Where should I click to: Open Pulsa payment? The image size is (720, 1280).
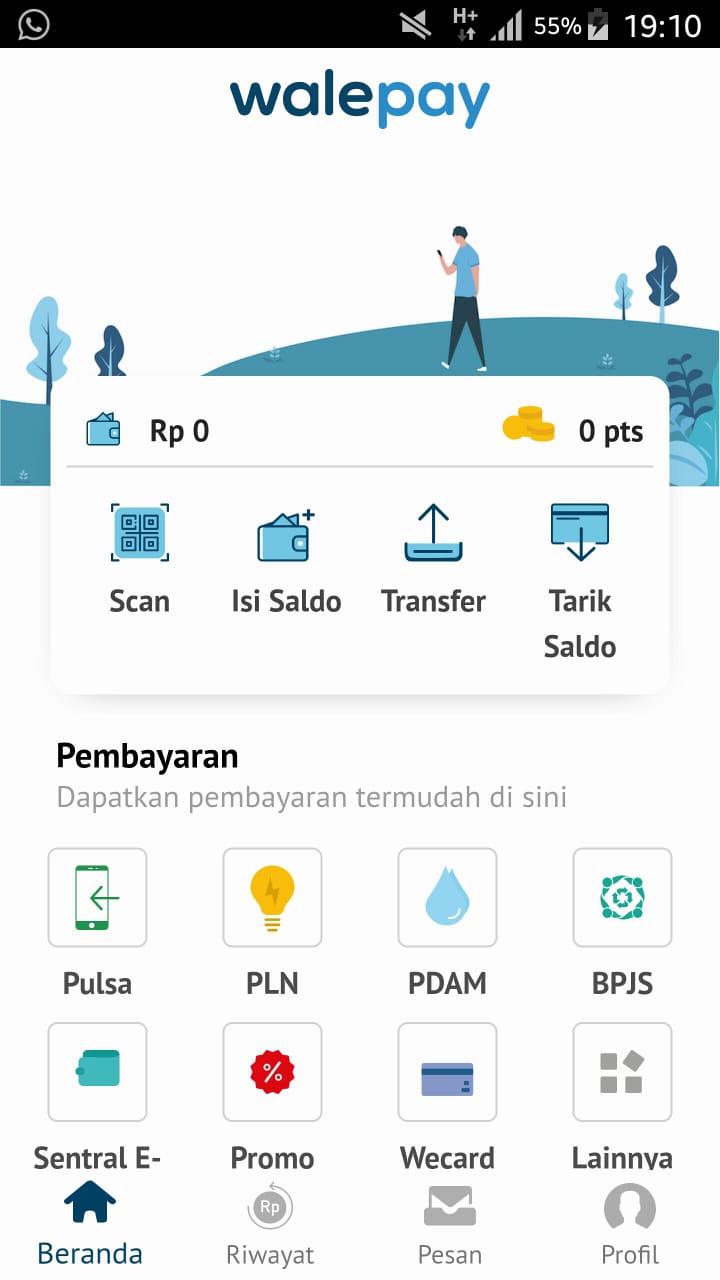[x=97, y=898]
